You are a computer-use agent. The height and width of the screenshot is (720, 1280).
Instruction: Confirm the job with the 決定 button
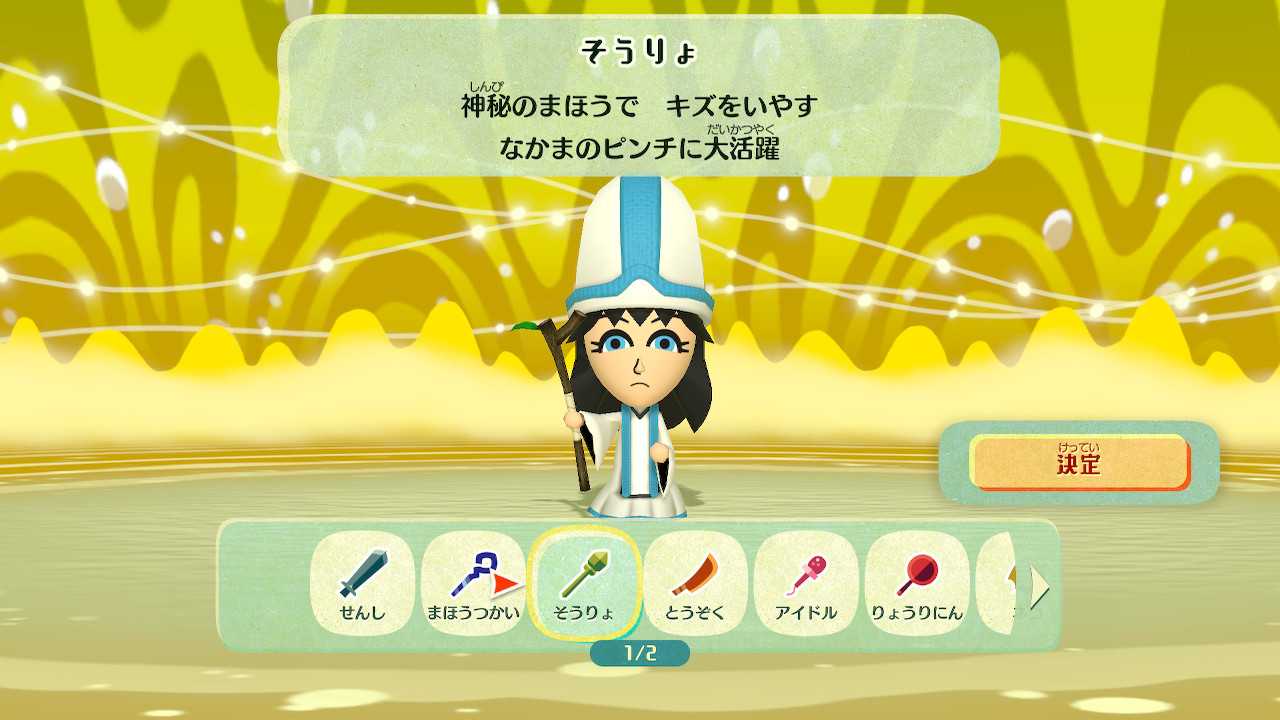click(x=1079, y=463)
